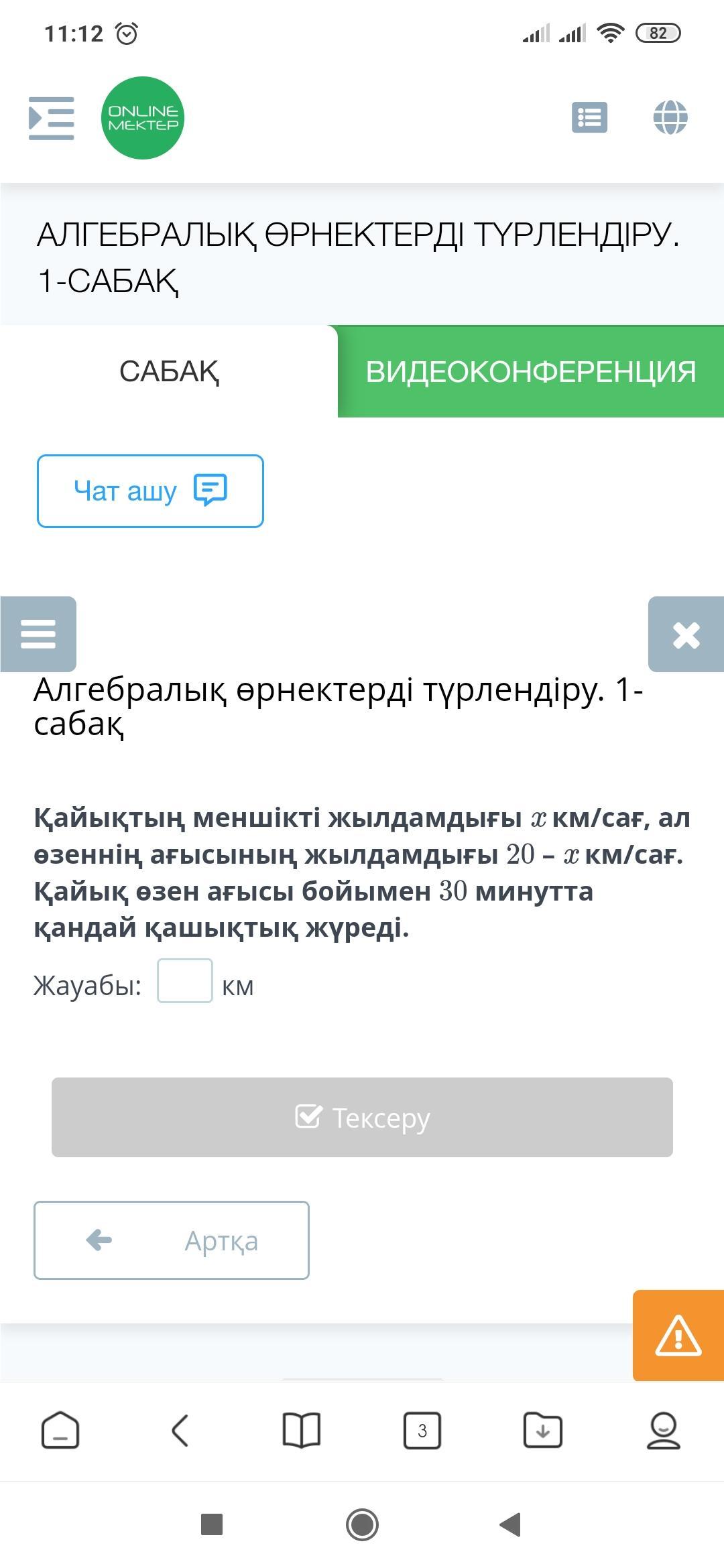Tap the orange warning report button

pos(678,1335)
